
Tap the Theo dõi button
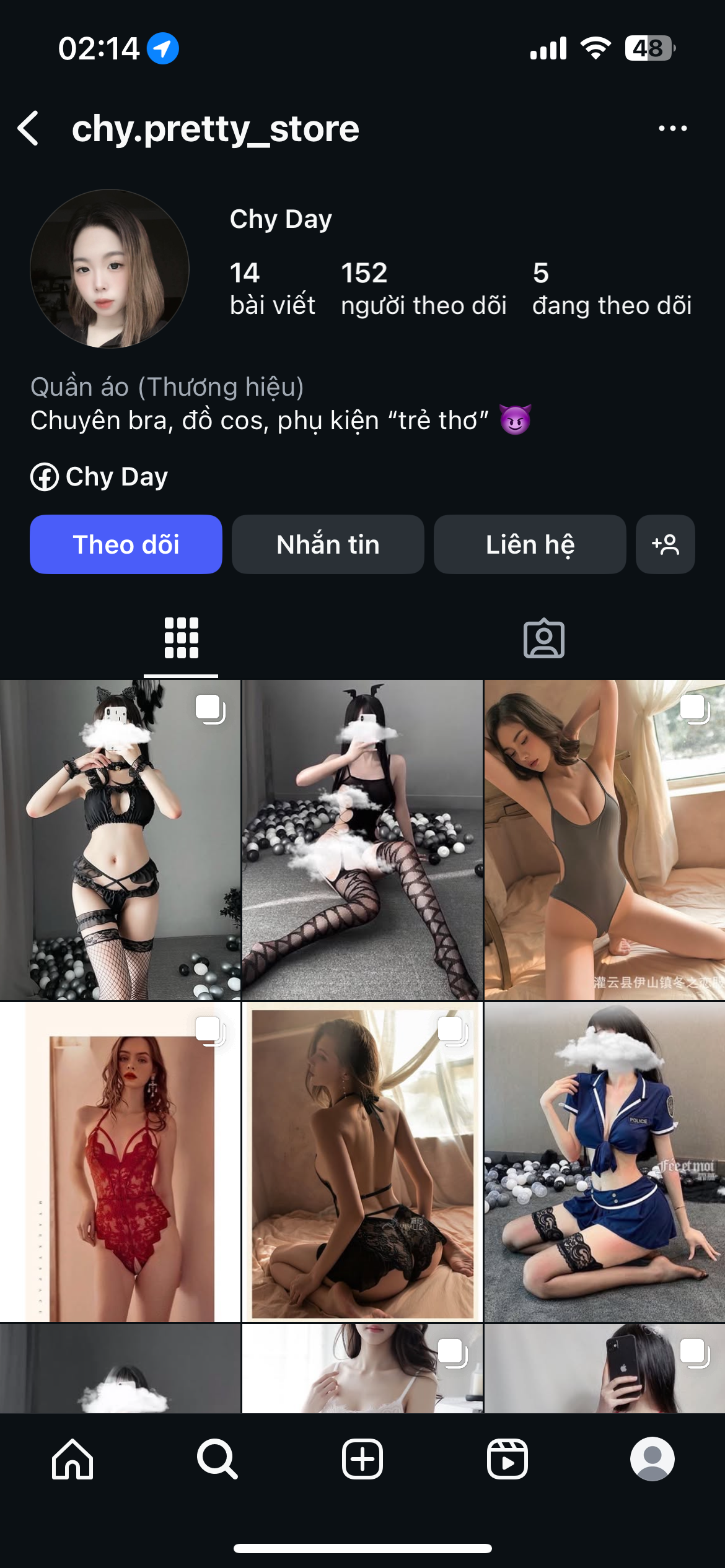pyautogui.click(x=126, y=544)
